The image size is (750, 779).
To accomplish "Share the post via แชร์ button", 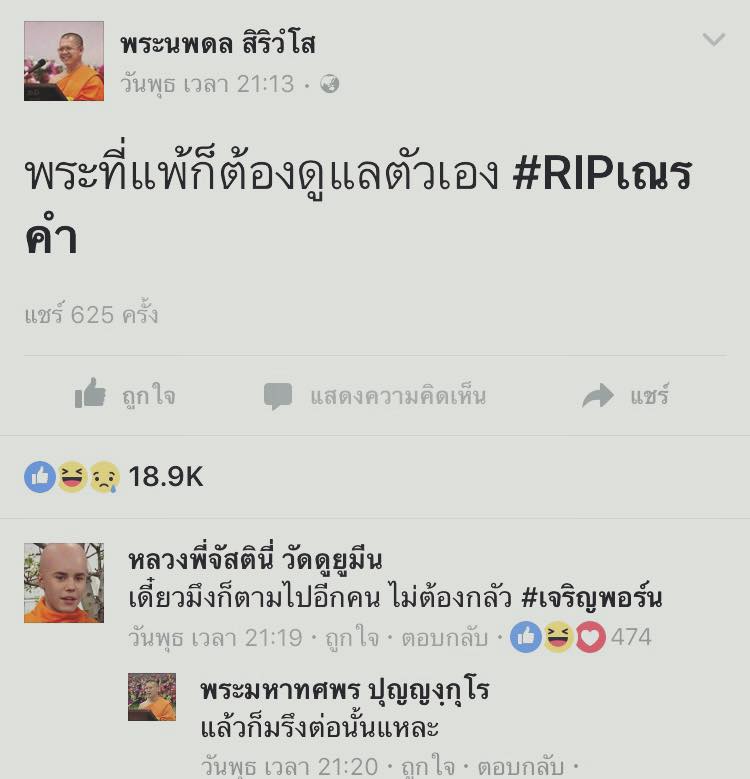I will click(626, 396).
